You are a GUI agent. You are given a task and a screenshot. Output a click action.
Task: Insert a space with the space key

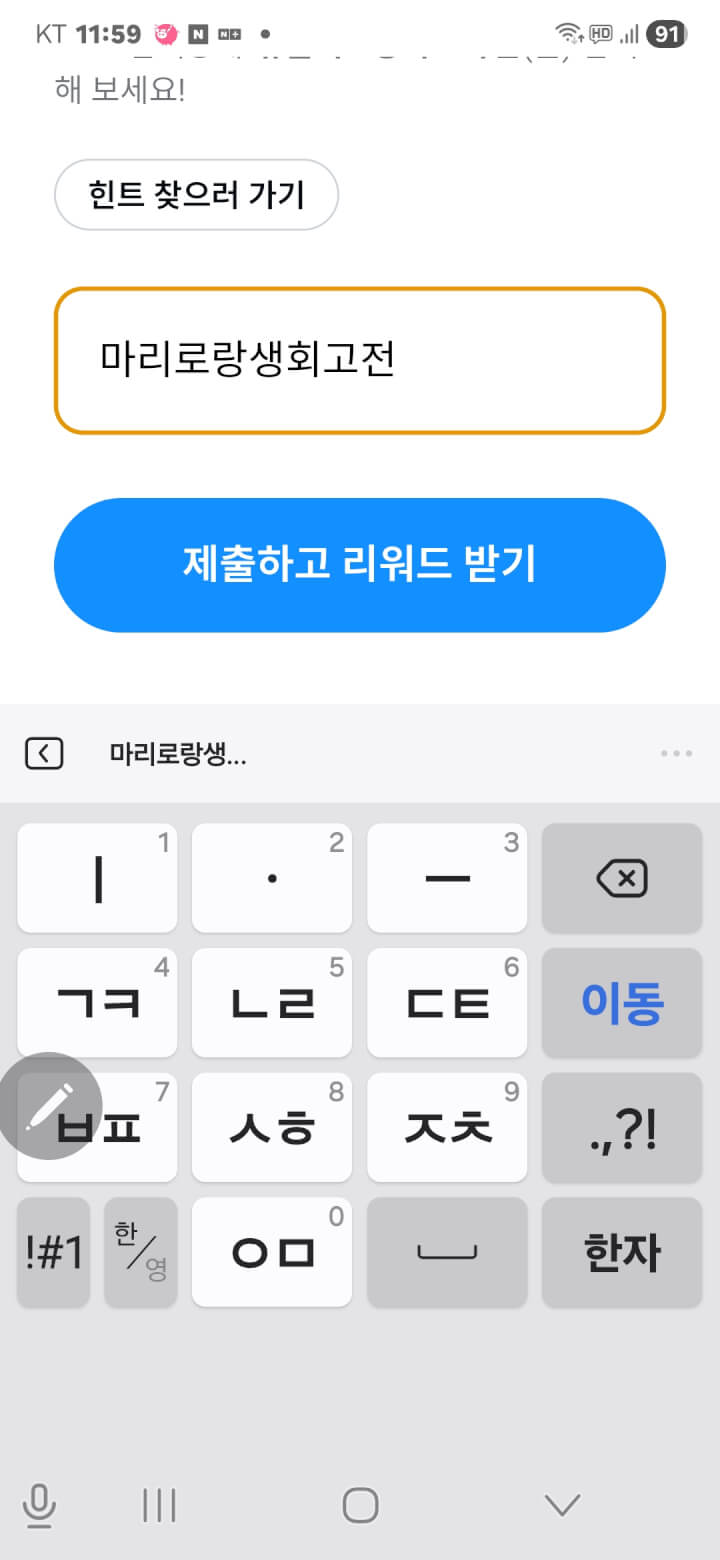pyautogui.click(x=447, y=1252)
